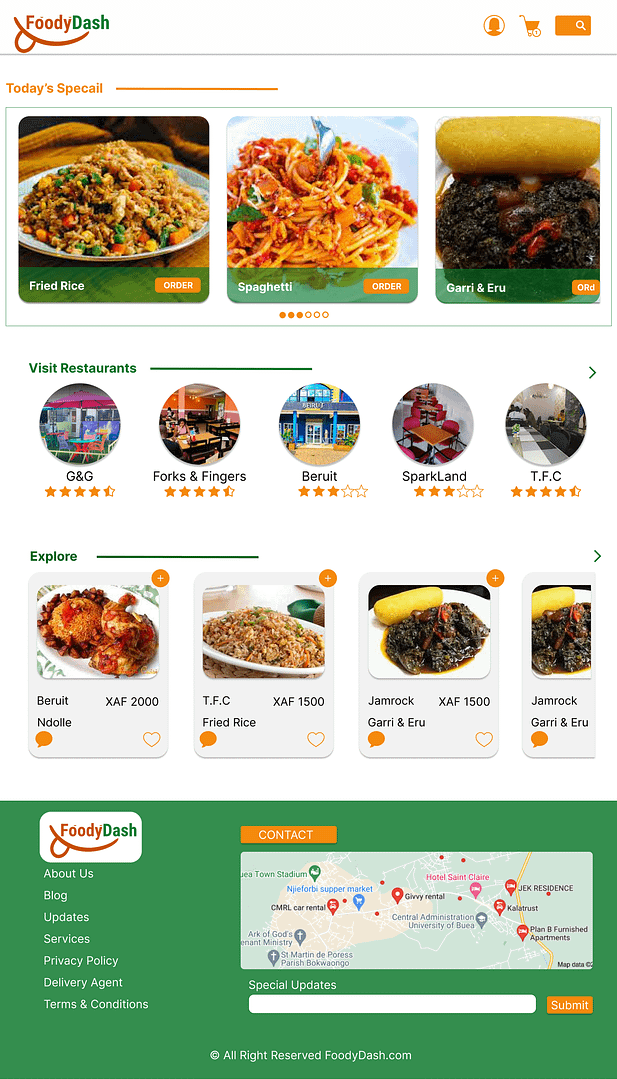Order the Spaghetti special
This screenshot has height=1079, width=617.
pos(387,286)
